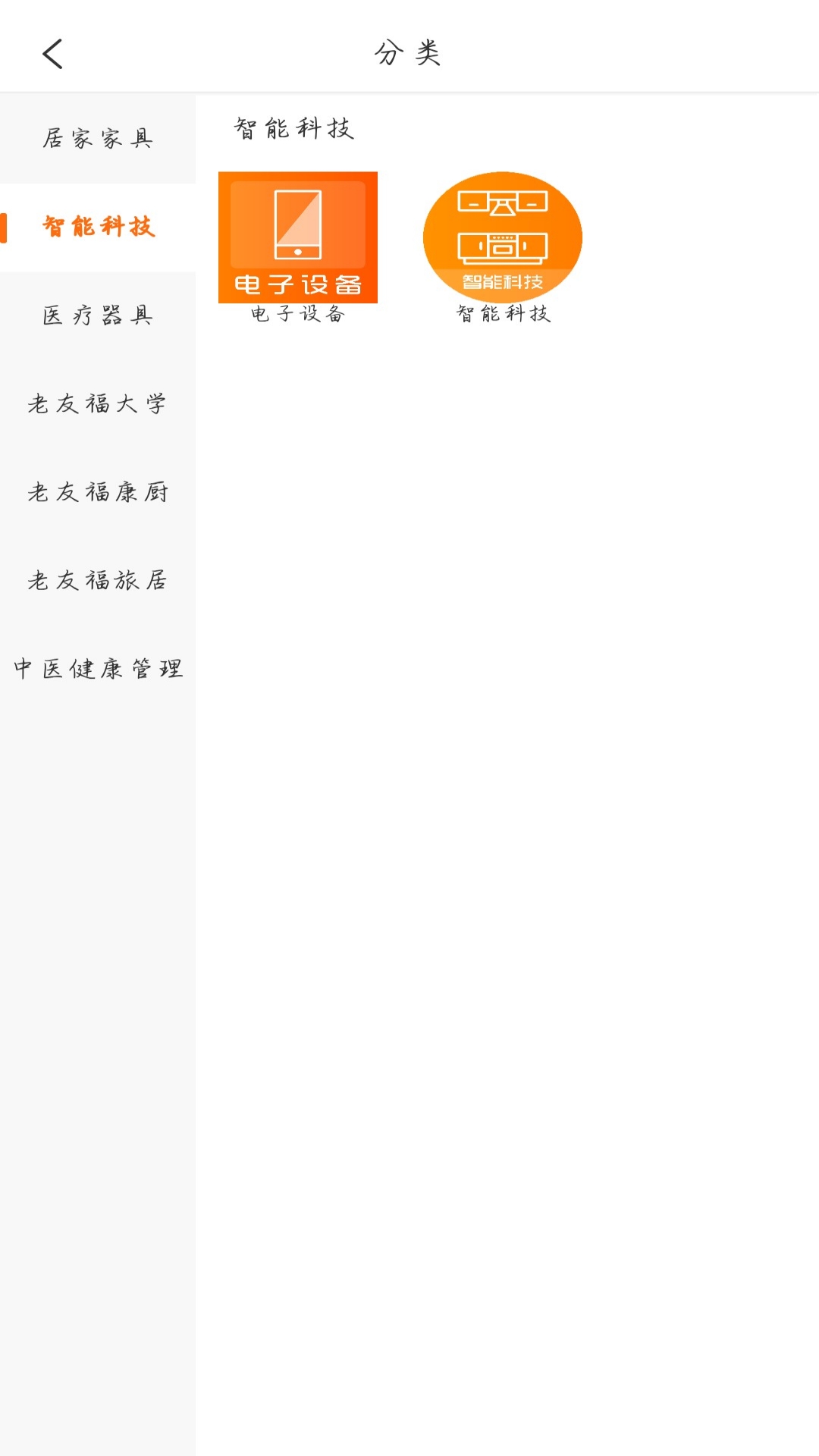This screenshot has height=1456, width=819.
Task: Select the orange 电子设备 square thumbnail
Action: [x=299, y=237]
